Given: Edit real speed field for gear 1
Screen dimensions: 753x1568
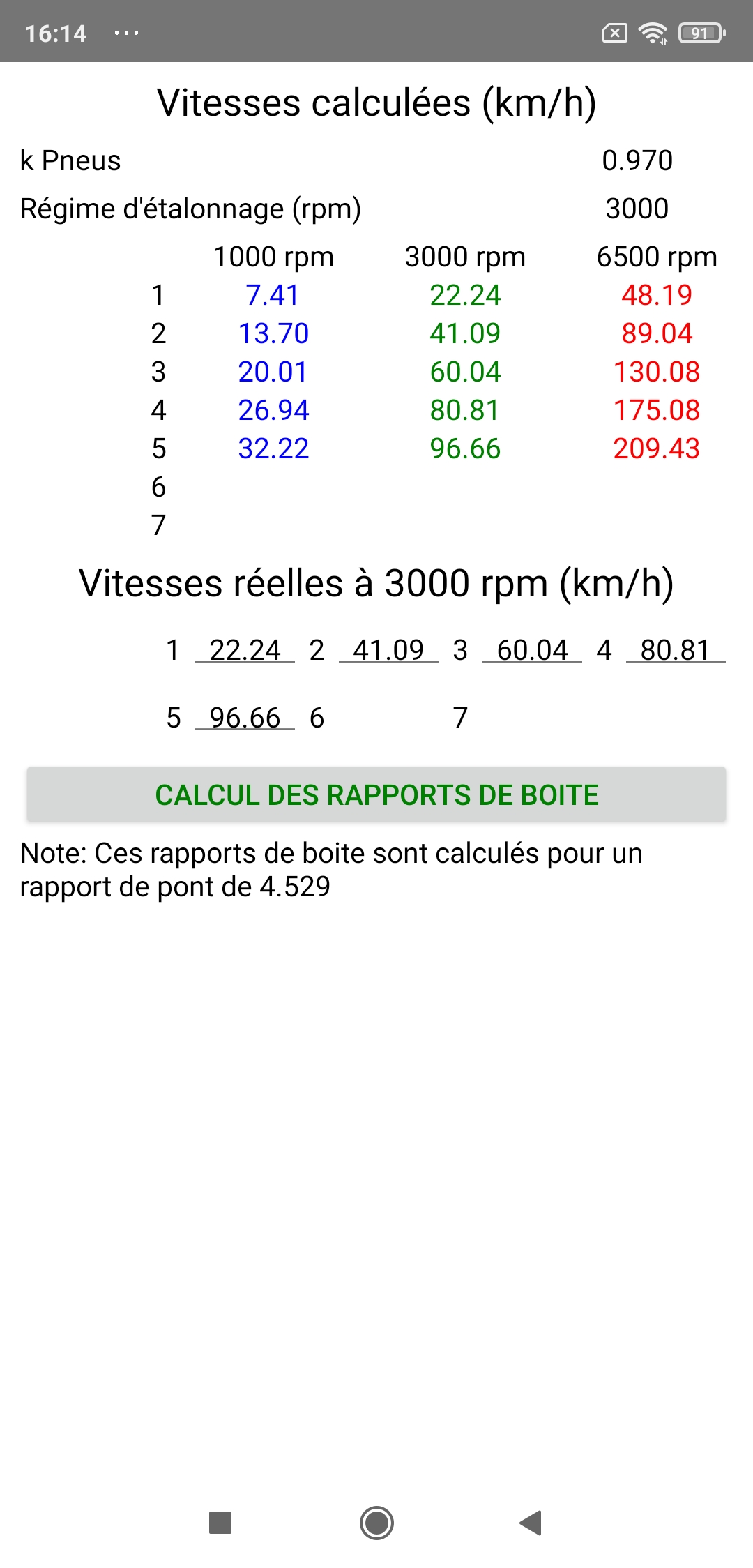Looking at the screenshot, I should click(x=245, y=650).
